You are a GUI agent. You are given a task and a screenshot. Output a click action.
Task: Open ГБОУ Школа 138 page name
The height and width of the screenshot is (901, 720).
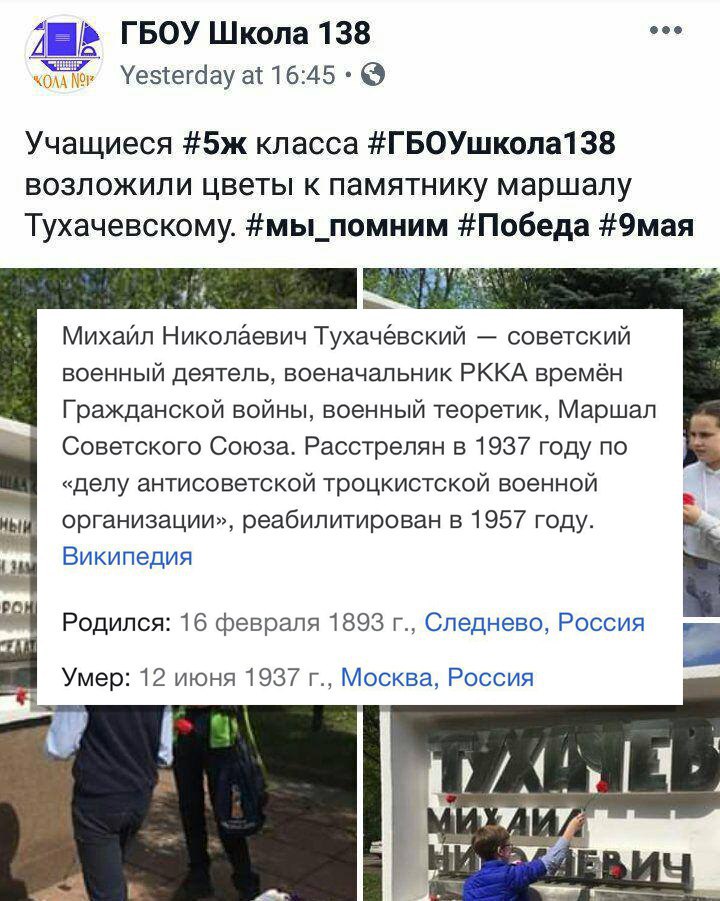245,33
